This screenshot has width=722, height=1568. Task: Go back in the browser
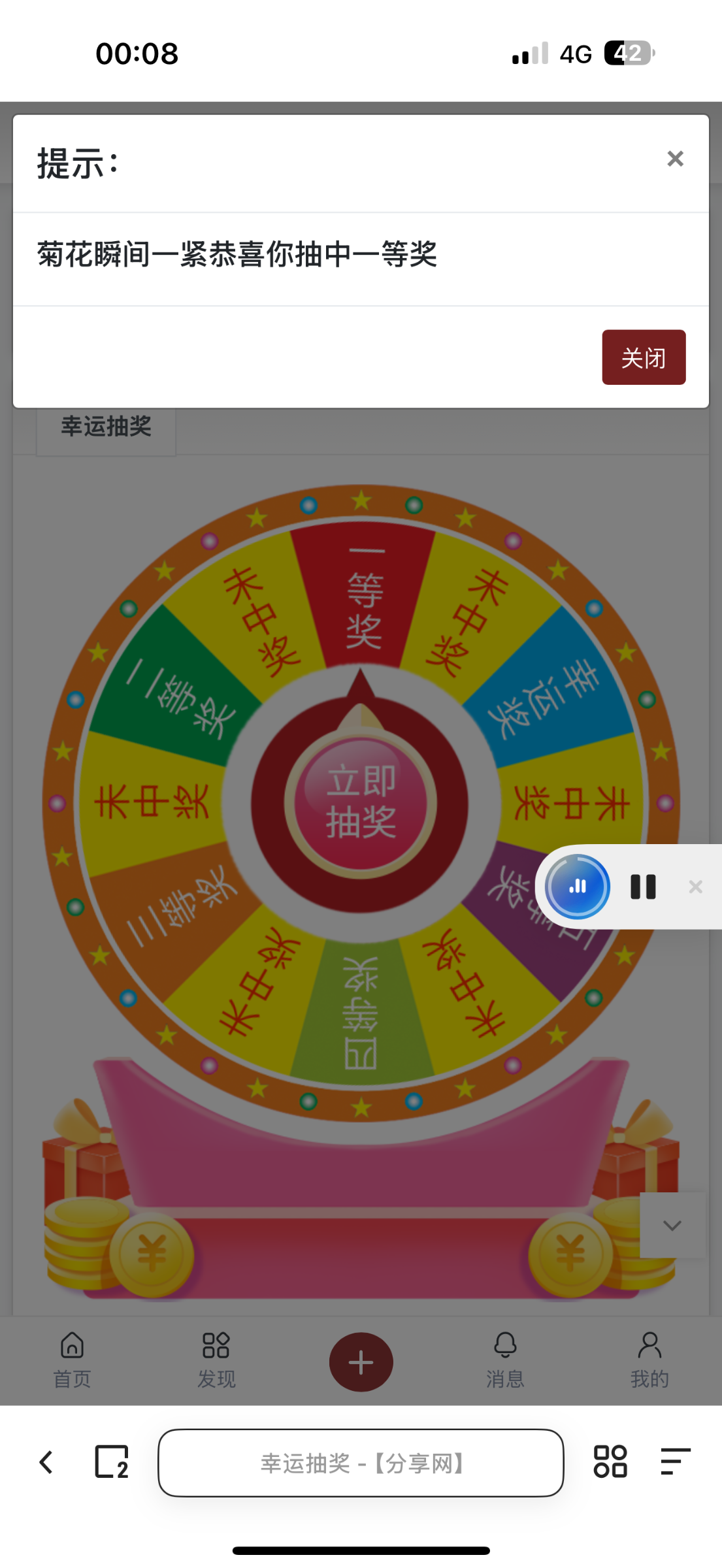pos(46,1462)
